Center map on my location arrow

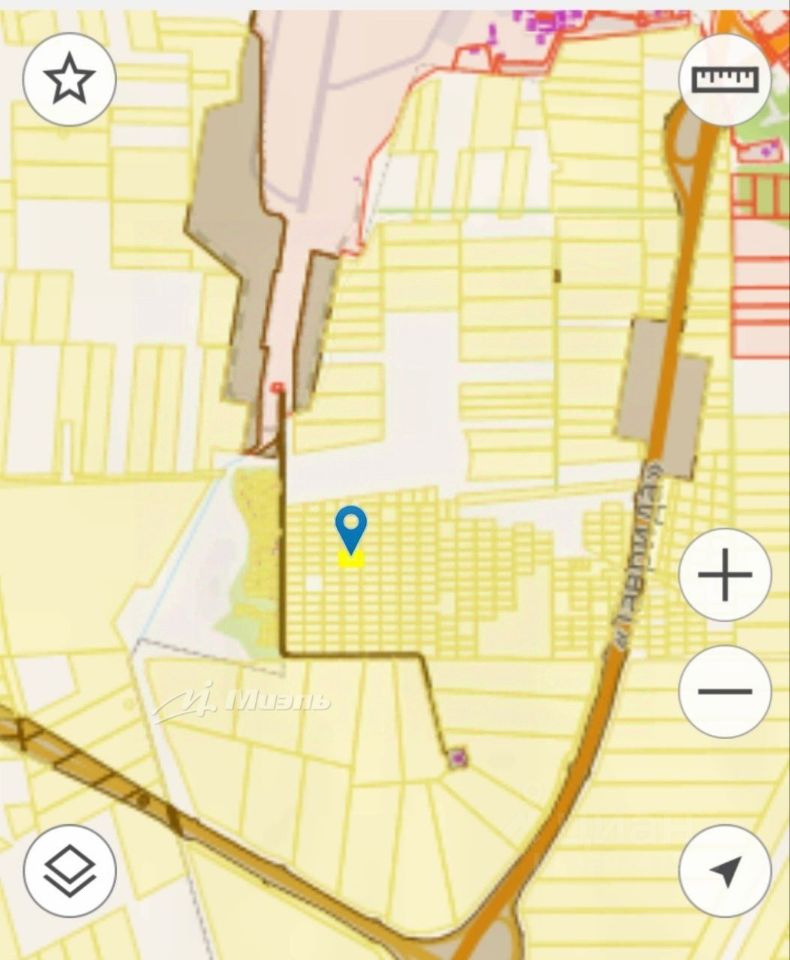tap(725, 871)
